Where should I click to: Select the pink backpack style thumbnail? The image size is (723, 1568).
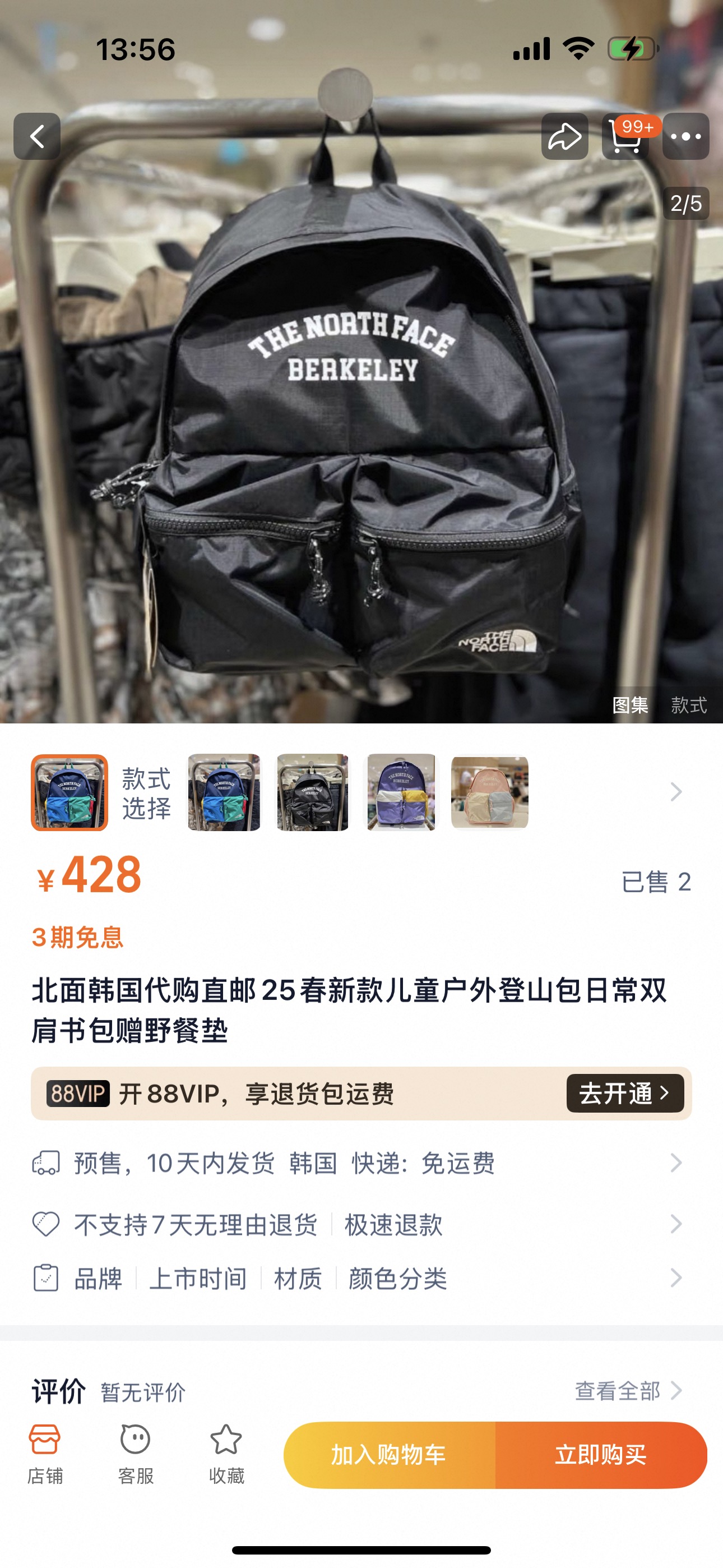(489, 792)
